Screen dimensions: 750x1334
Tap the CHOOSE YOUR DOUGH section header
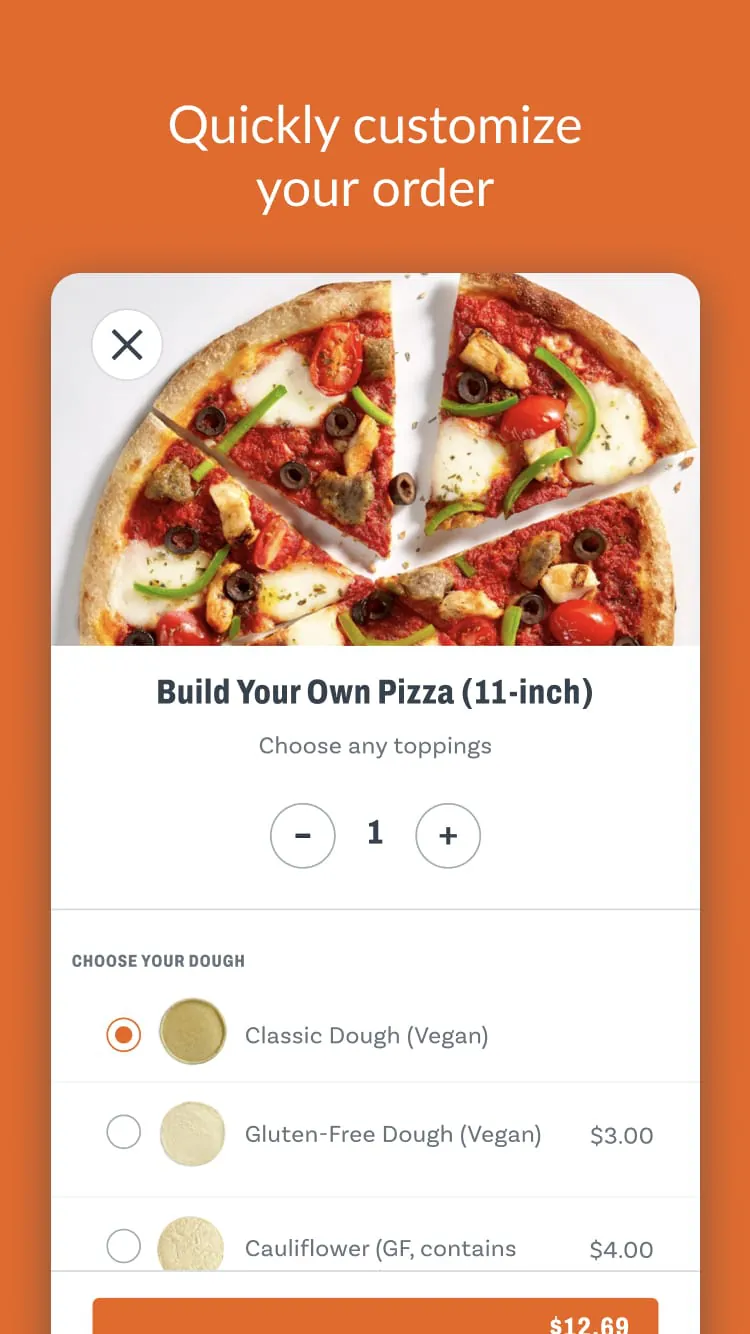[158, 960]
